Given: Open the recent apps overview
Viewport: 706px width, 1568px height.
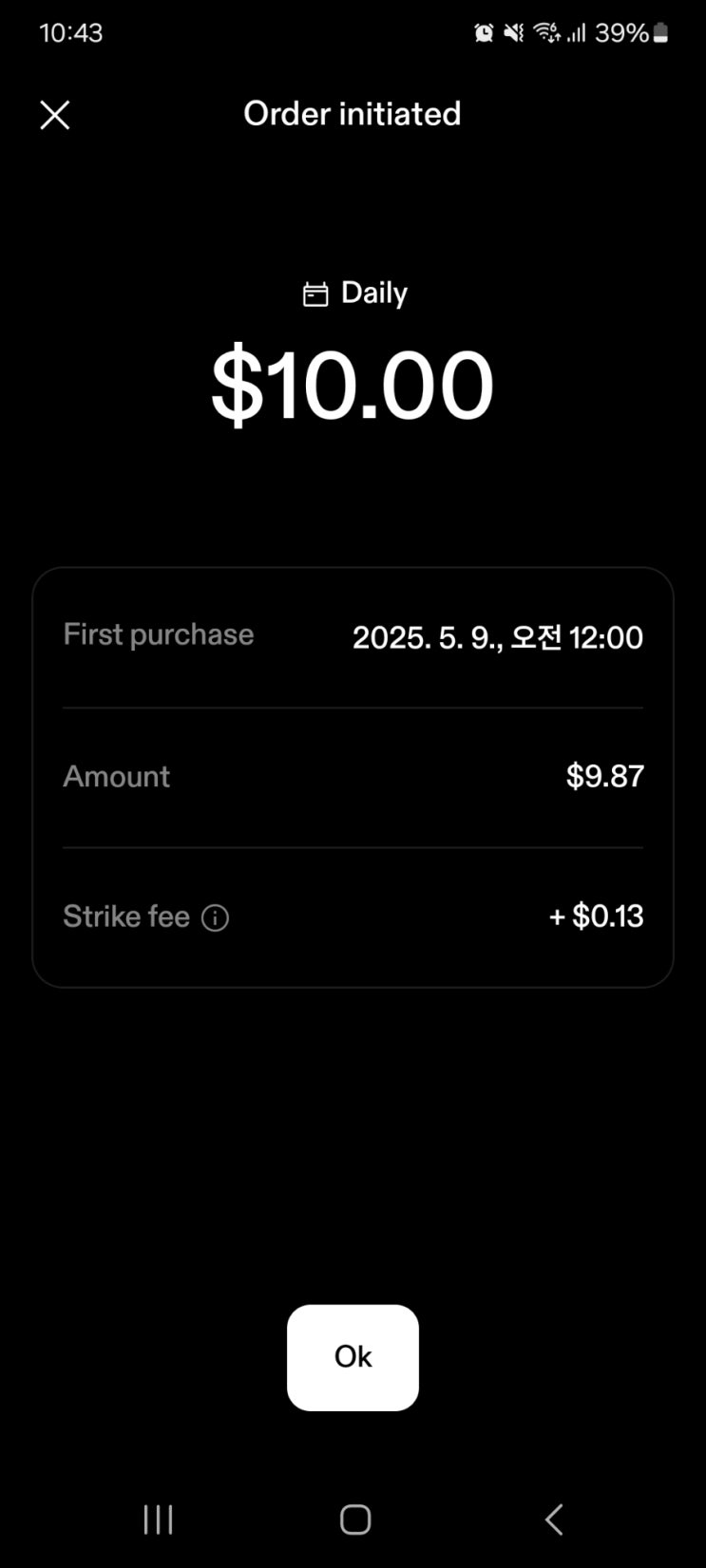Looking at the screenshot, I should (158, 1519).
